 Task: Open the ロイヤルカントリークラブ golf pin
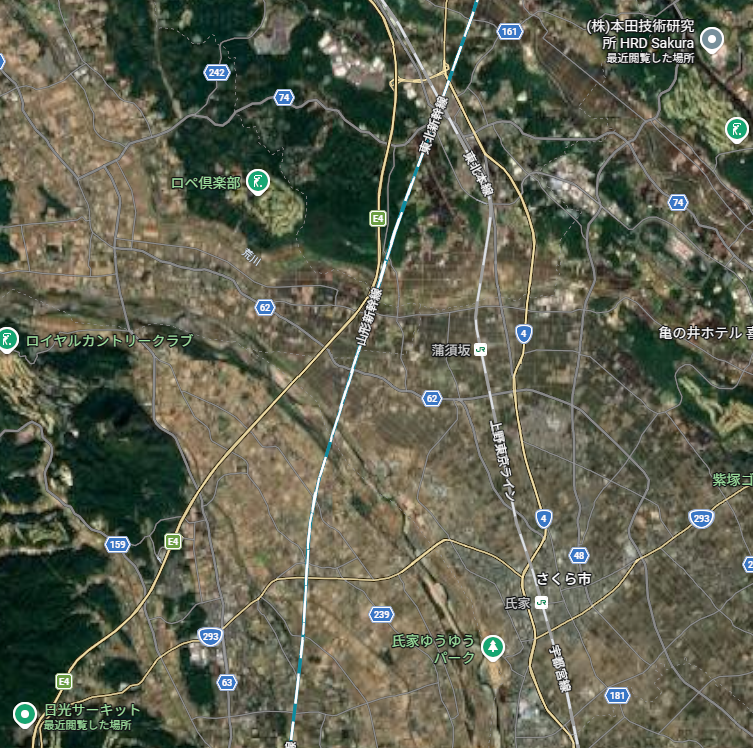click(x=8, y=340)
